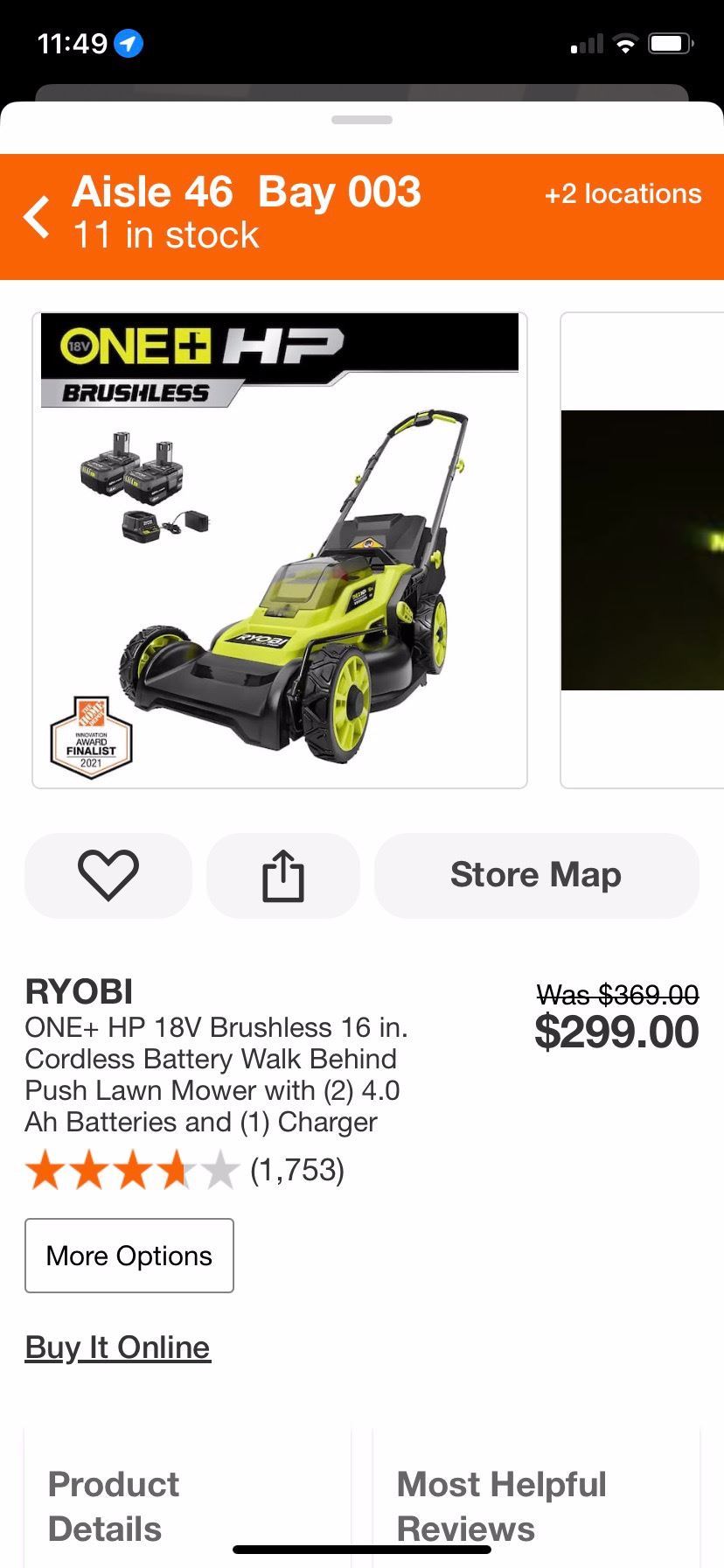
Task: Tap More Options button
Action: 129,1256
